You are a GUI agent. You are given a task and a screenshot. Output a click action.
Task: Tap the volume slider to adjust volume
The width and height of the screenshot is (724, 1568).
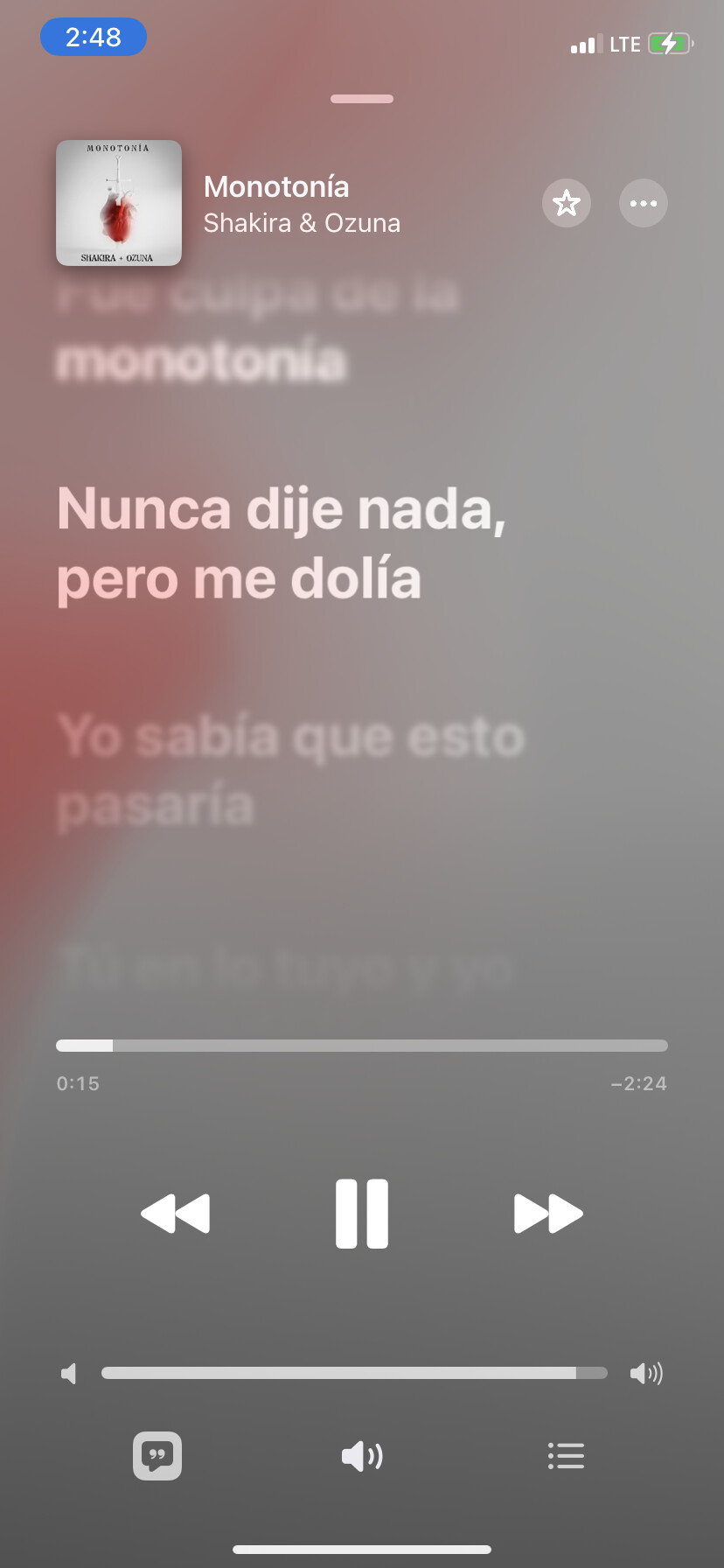[354, 1373]
